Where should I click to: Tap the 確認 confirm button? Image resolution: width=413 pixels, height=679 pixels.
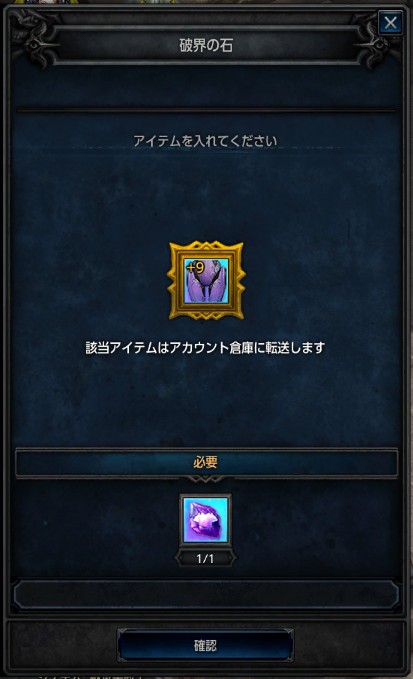205,645
